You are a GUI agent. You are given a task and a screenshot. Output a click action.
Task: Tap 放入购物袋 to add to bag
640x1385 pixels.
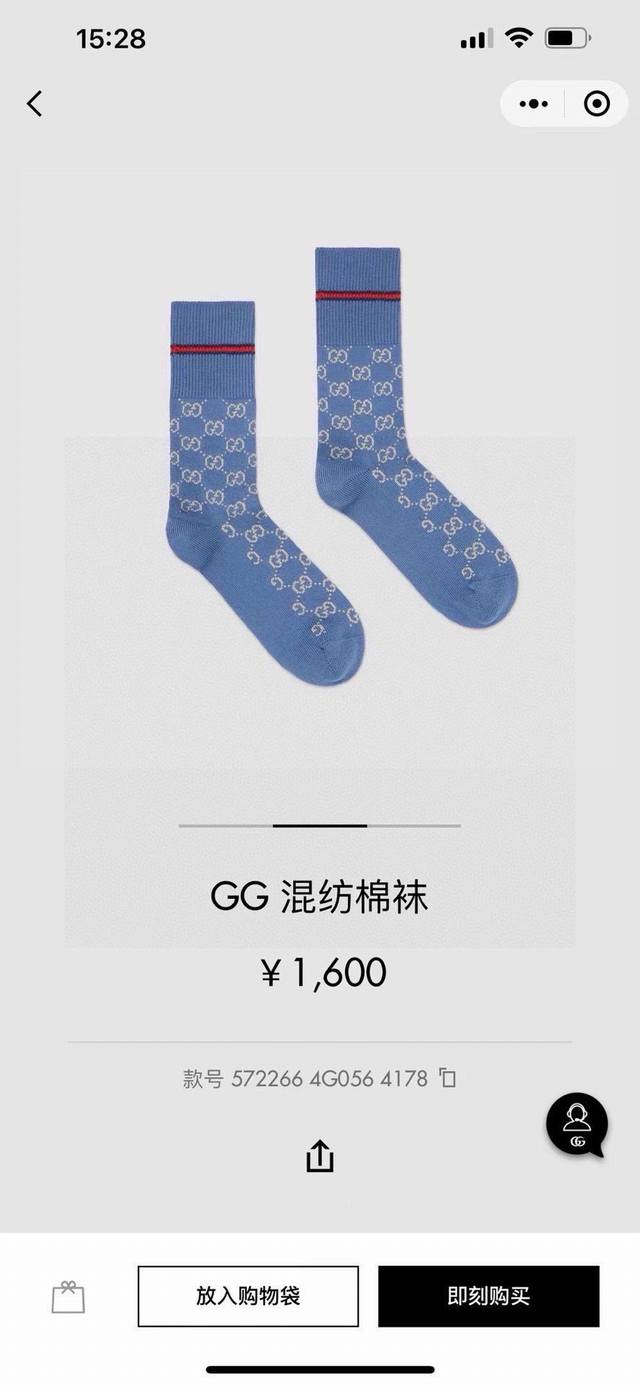248,1296
